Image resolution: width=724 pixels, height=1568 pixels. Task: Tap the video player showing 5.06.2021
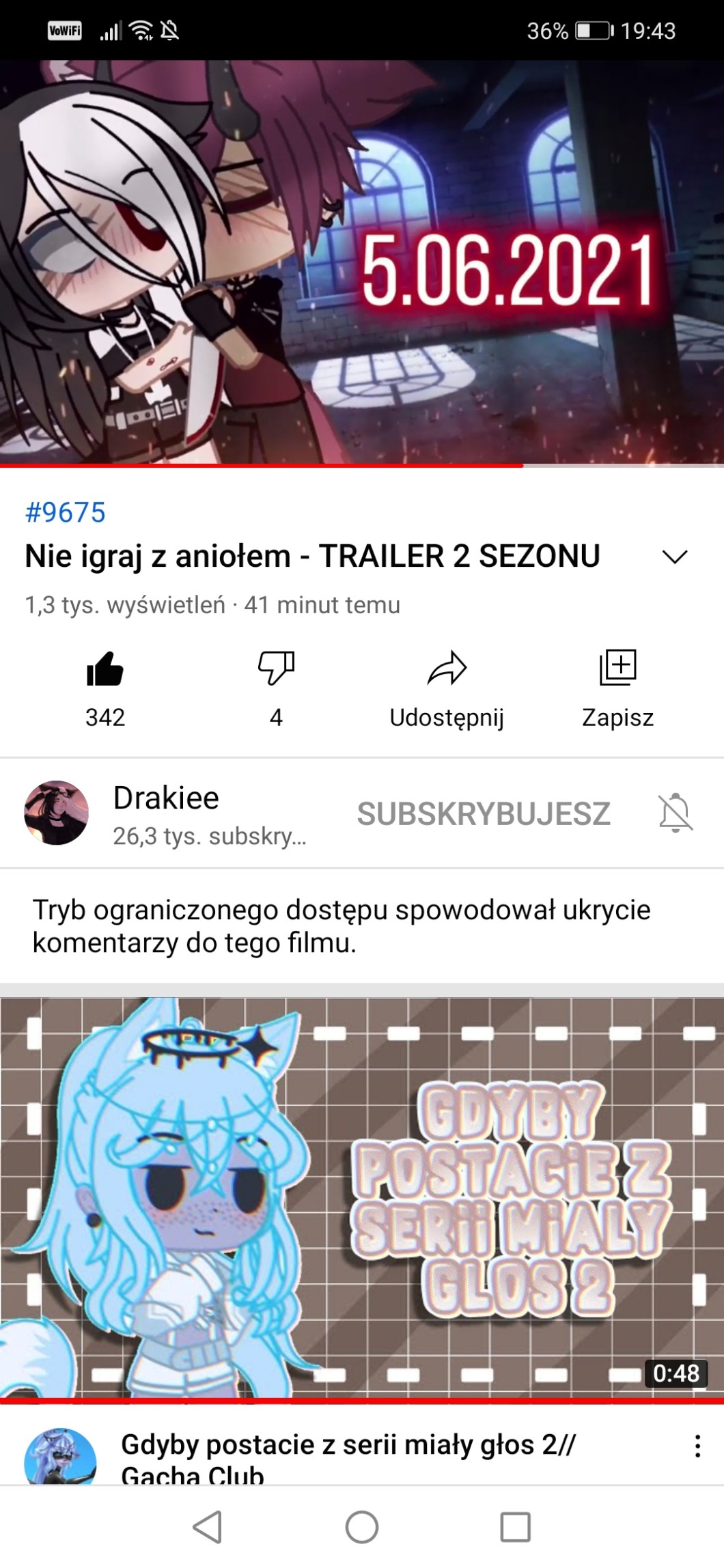(362, 263)
